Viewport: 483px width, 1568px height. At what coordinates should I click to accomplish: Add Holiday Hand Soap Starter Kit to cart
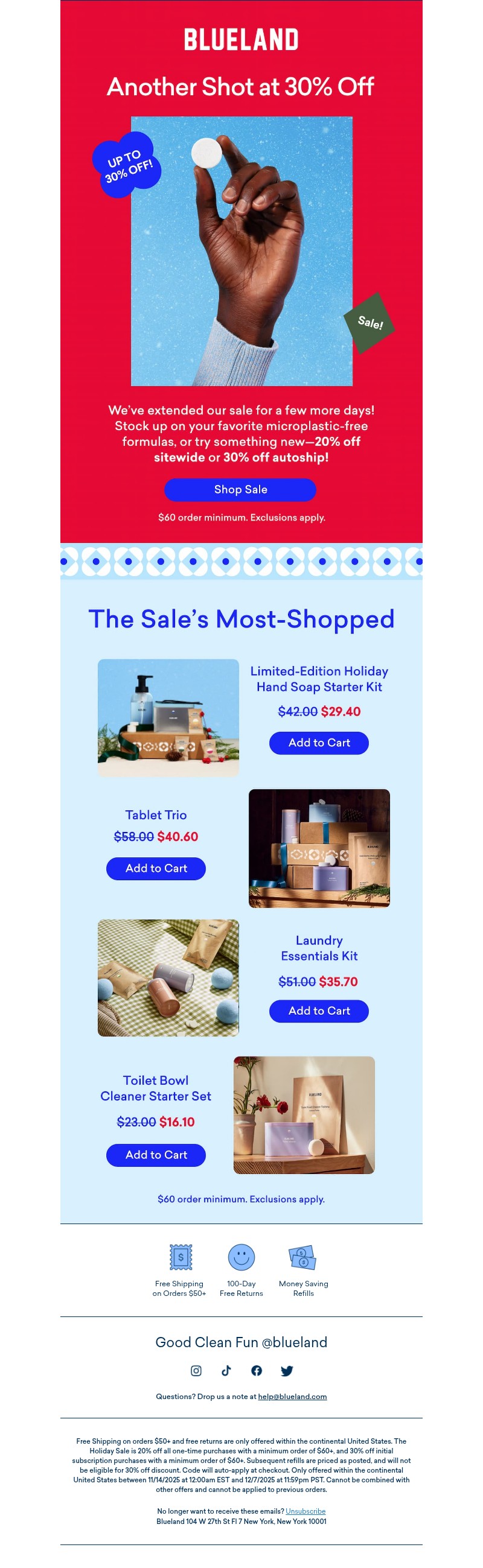319,743
